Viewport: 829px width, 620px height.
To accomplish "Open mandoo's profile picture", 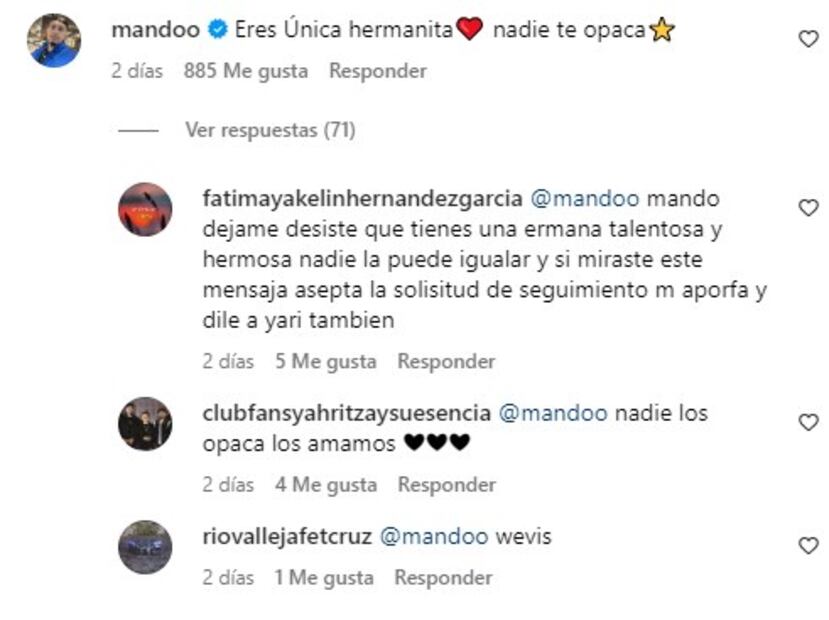I will 54,40.
